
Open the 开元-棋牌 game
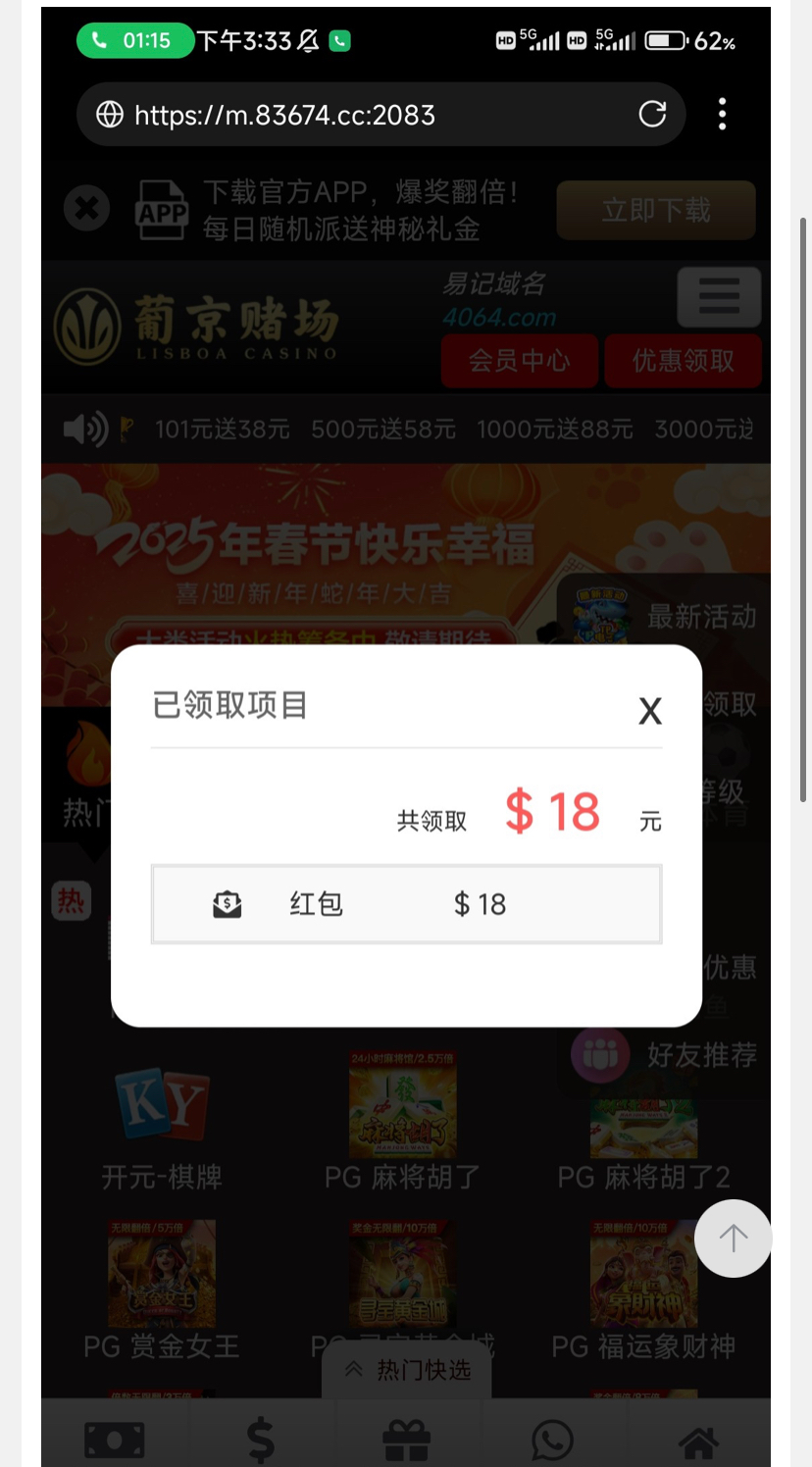[x=162, y=1128]
